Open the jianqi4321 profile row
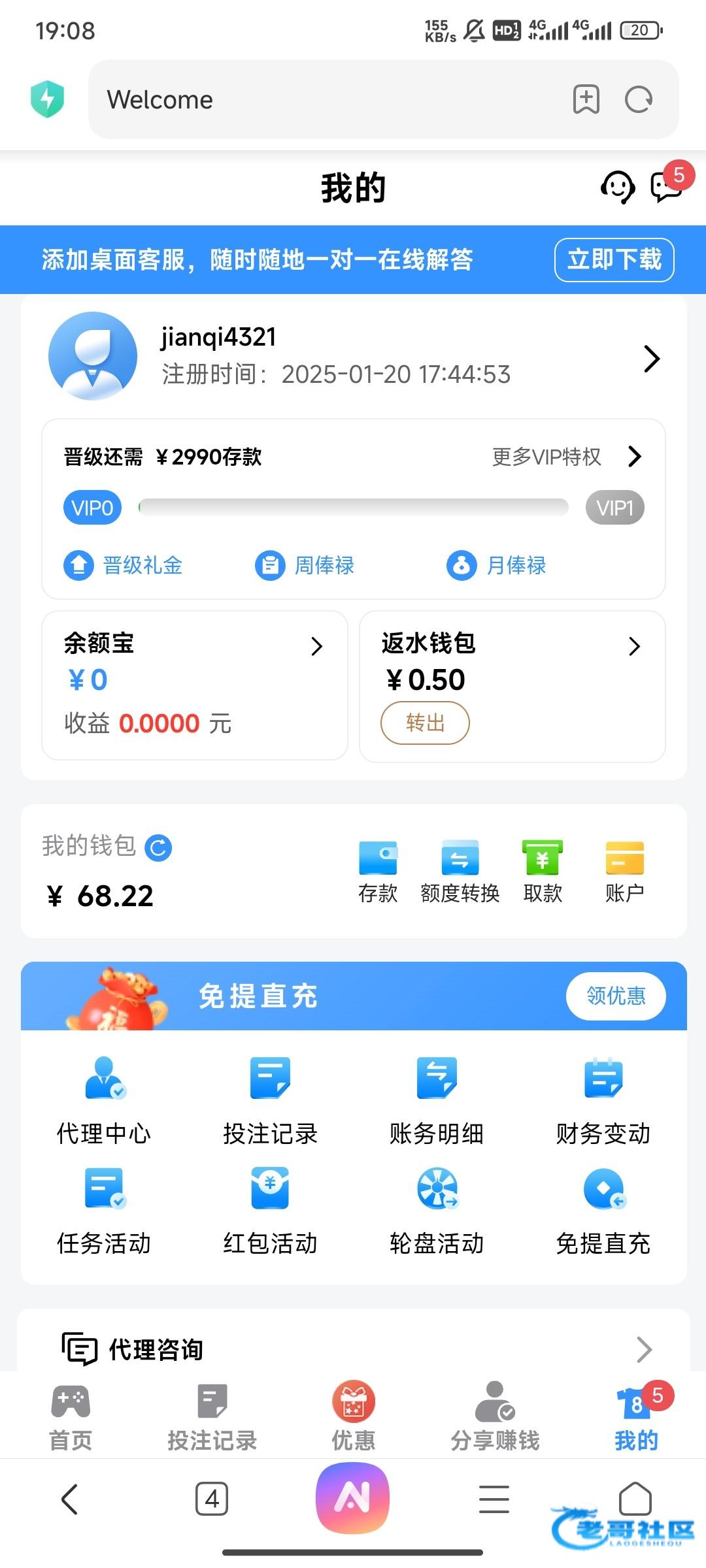706x1568 pixels. click(x=353, y=357)
